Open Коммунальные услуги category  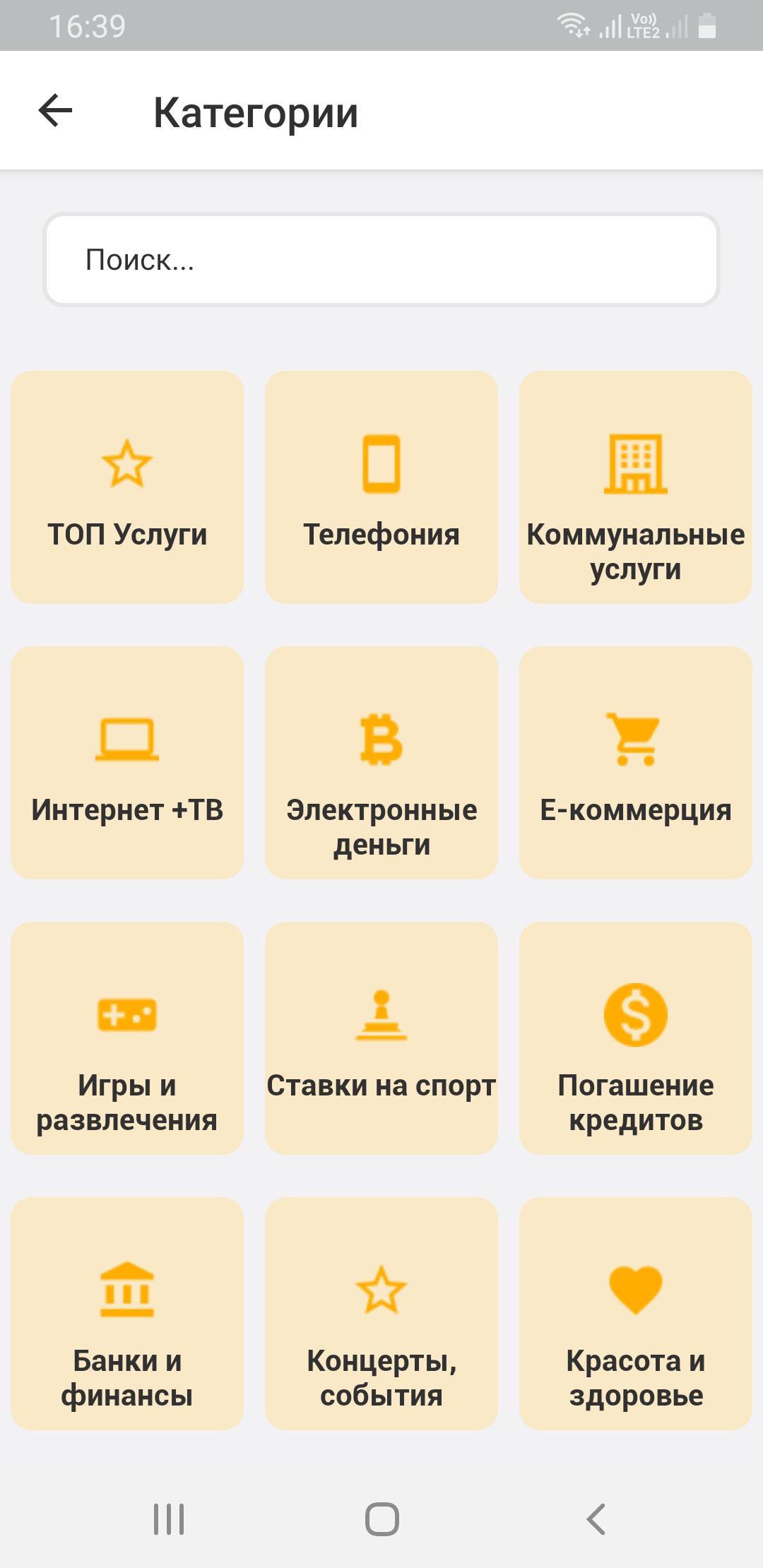pos(636,487)
